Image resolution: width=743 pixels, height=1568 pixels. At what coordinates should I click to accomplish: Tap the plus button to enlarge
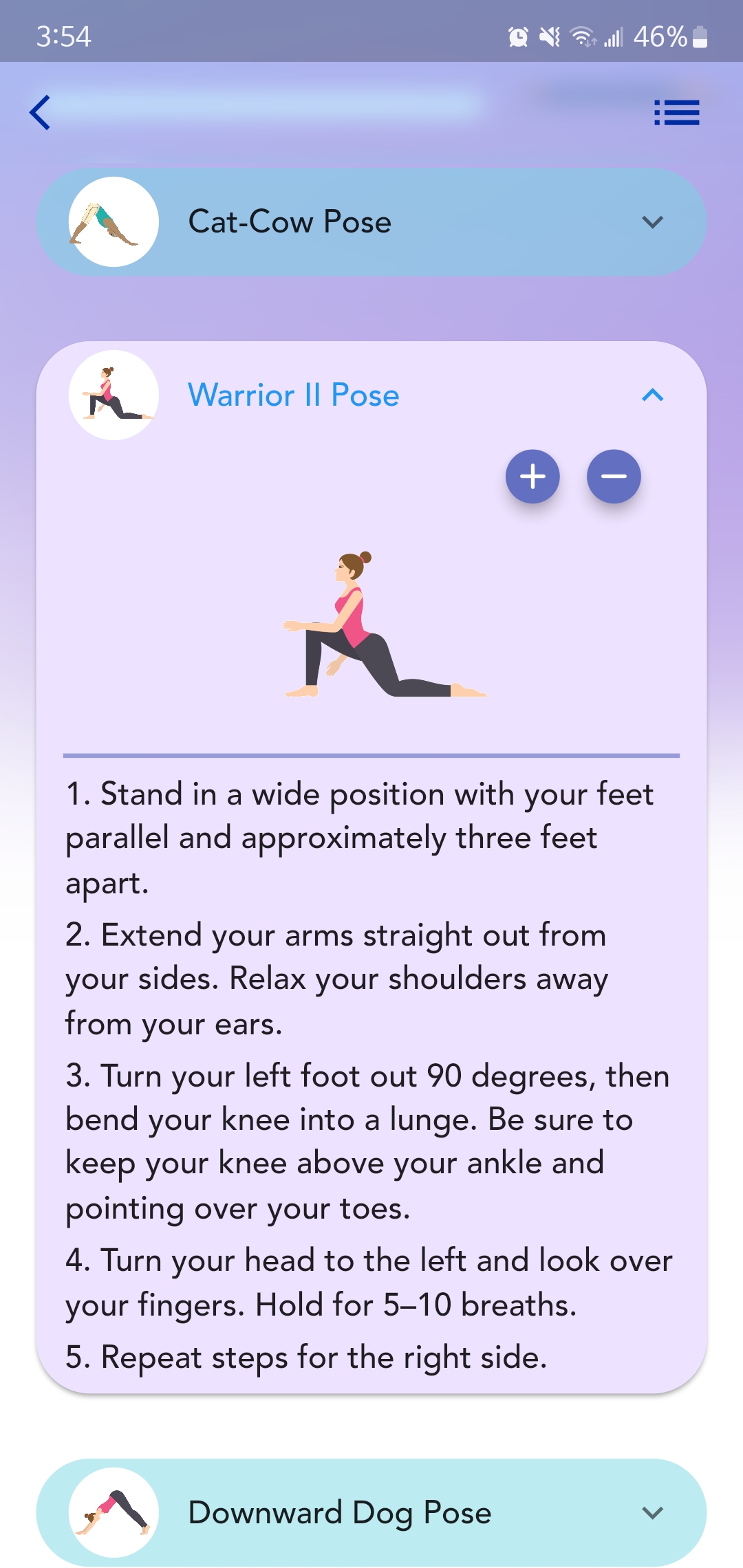[532, 476]
